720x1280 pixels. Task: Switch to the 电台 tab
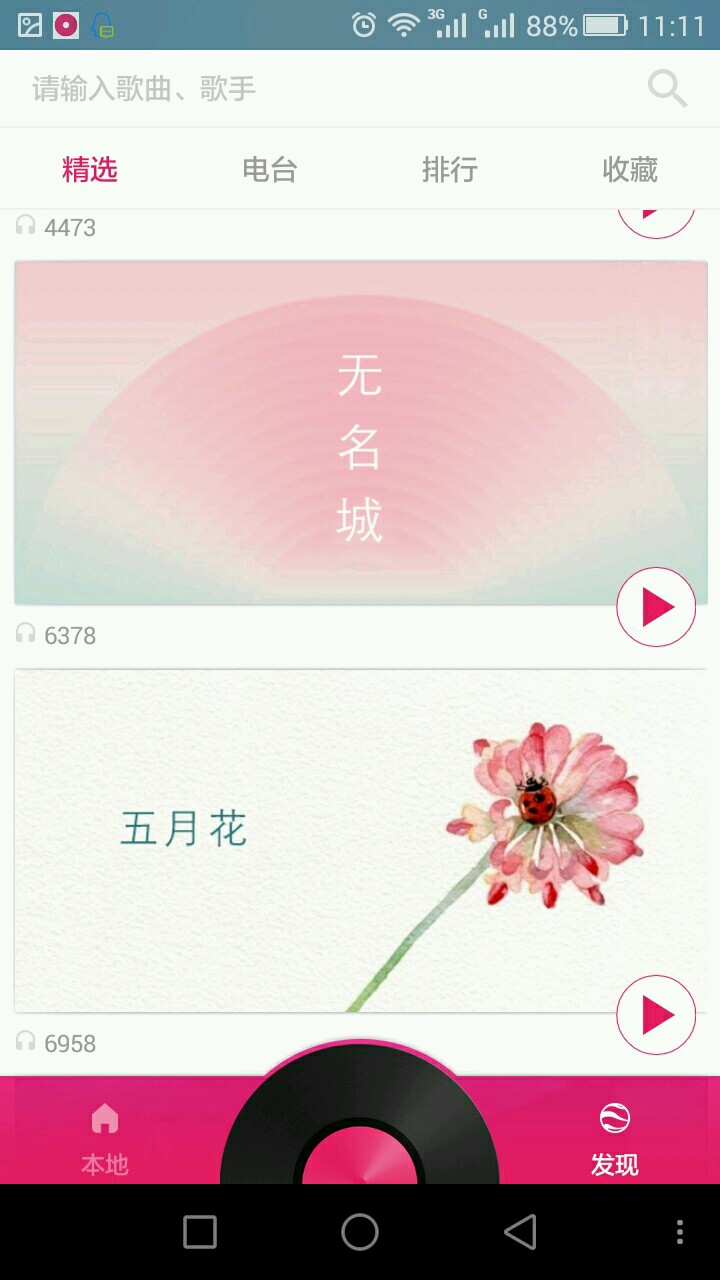(x=270, y=170)
